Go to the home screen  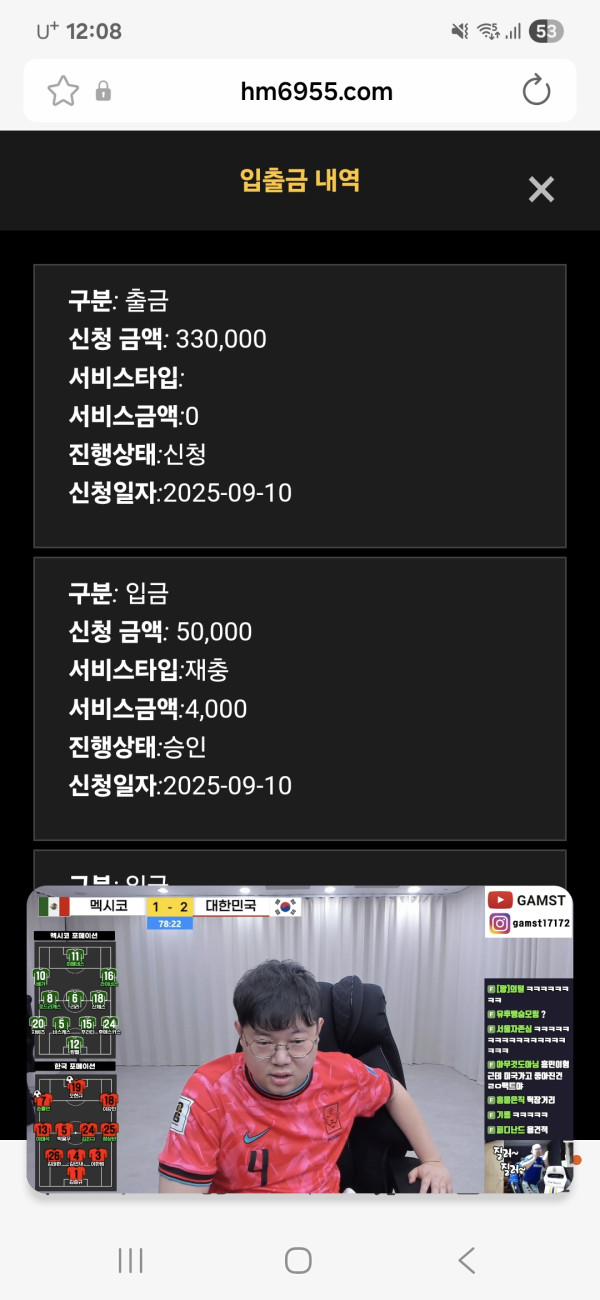pyautogui.click(x=298, y=1260)
